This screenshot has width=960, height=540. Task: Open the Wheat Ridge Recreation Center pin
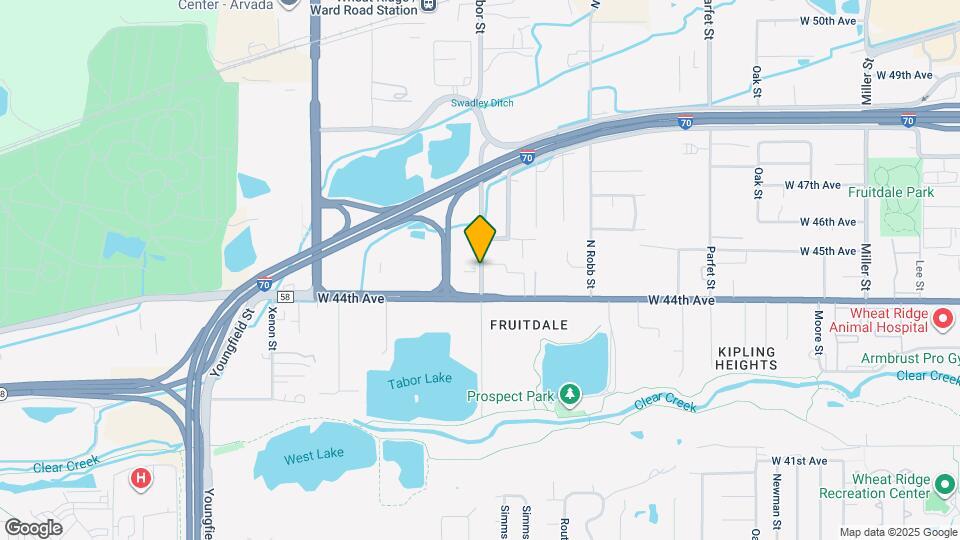(x=946, y=486)
